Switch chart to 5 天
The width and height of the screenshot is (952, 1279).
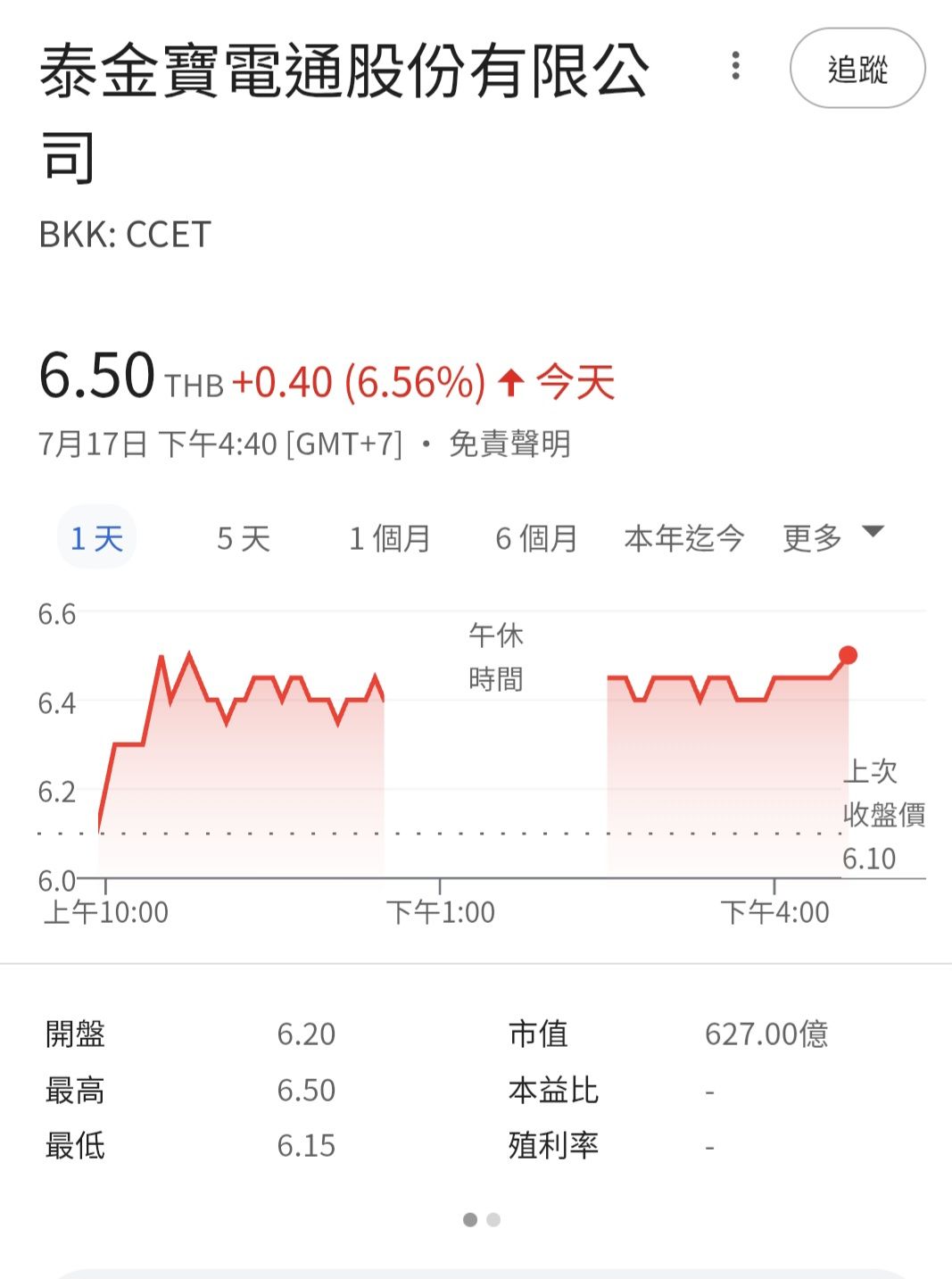[244, 538]
